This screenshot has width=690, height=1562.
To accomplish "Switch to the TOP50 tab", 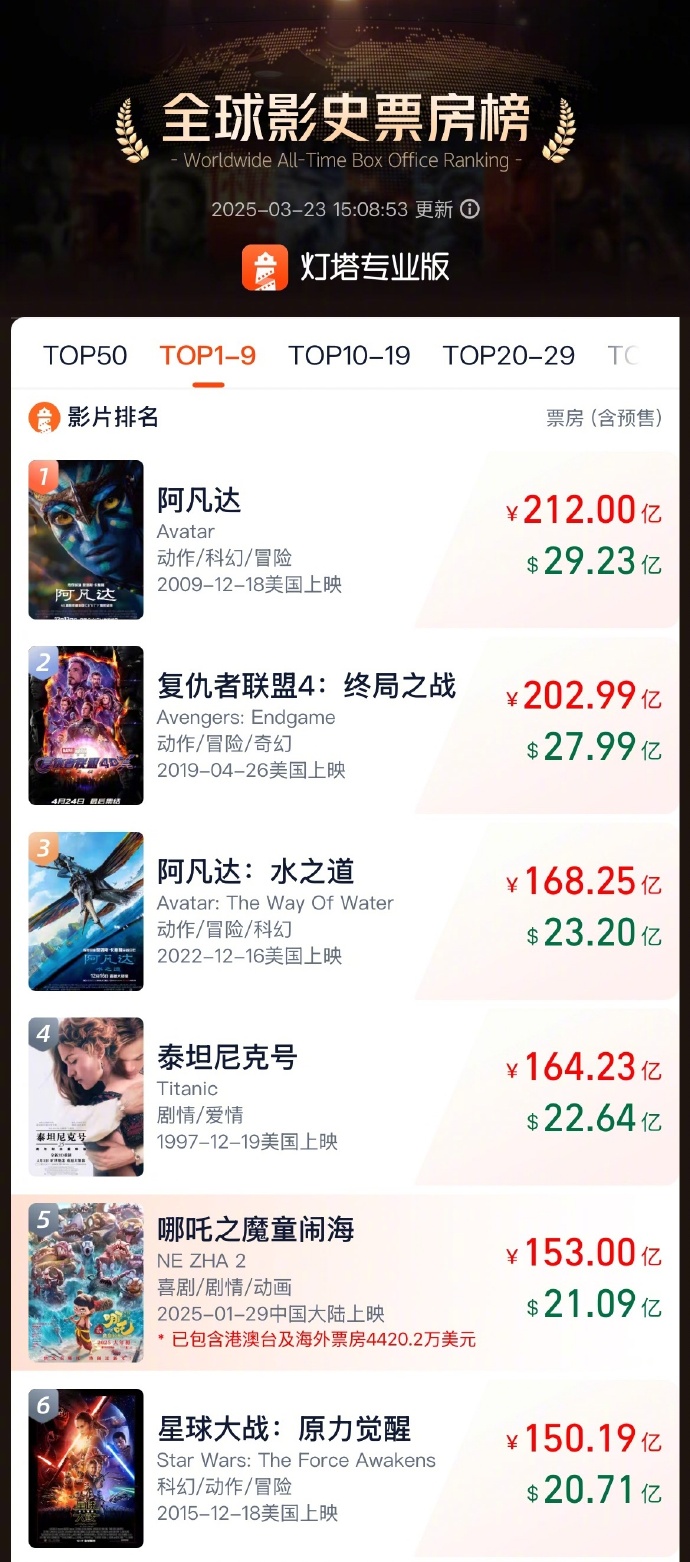I will pos(85,356).
